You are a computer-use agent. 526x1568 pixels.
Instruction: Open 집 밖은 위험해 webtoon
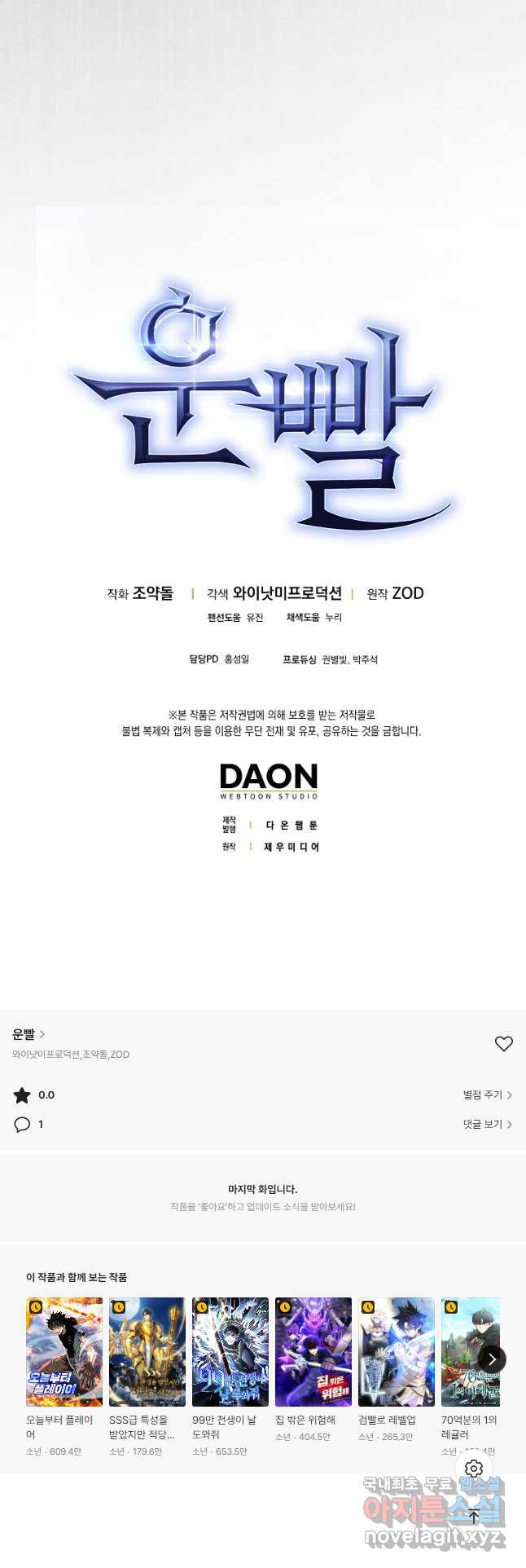pyautogui.click(x=313, y=1352)
